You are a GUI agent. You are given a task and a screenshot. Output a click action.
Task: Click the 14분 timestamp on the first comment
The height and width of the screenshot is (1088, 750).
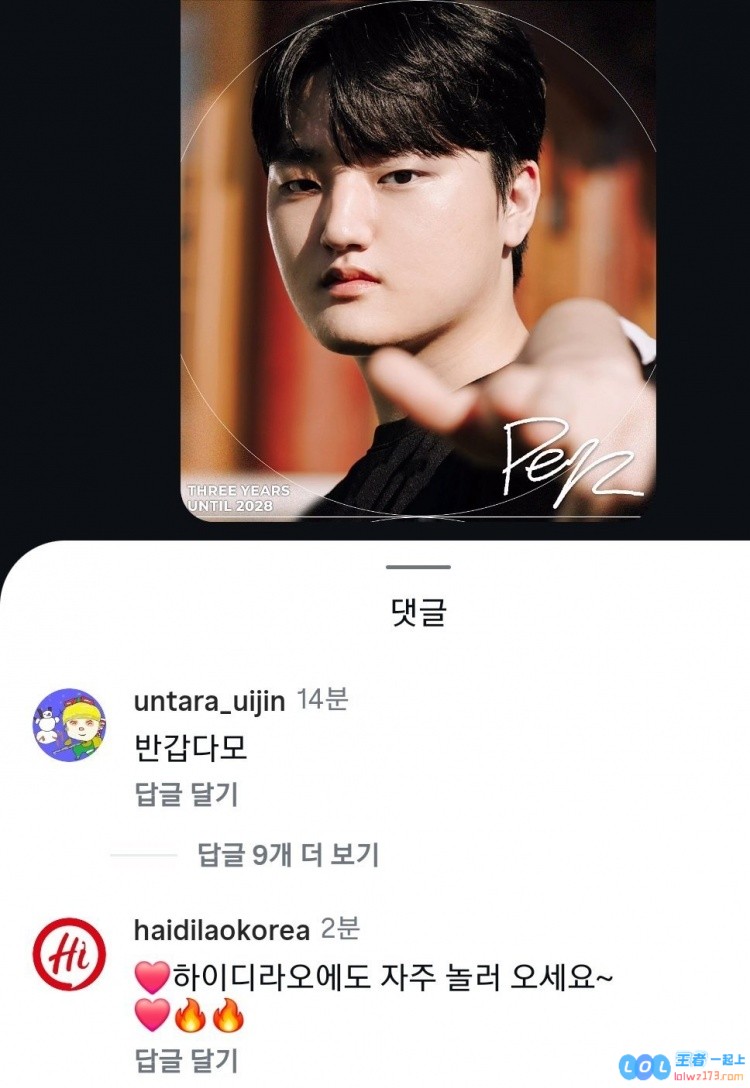click(x=320, y=701)
